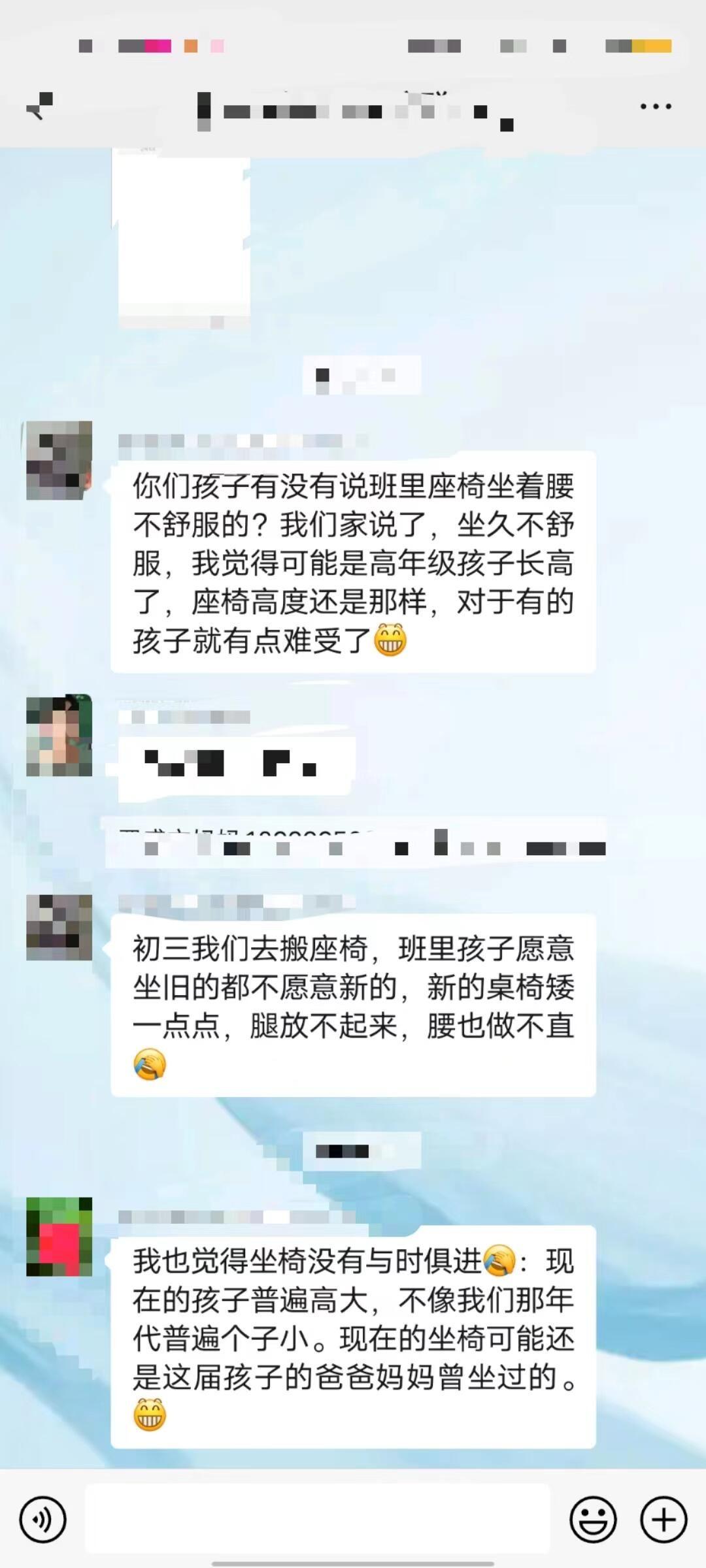Open avatar of sender of 我也觉得坐椅没有与时俱进
The image size is (706, 1568).
[59, 1237]
